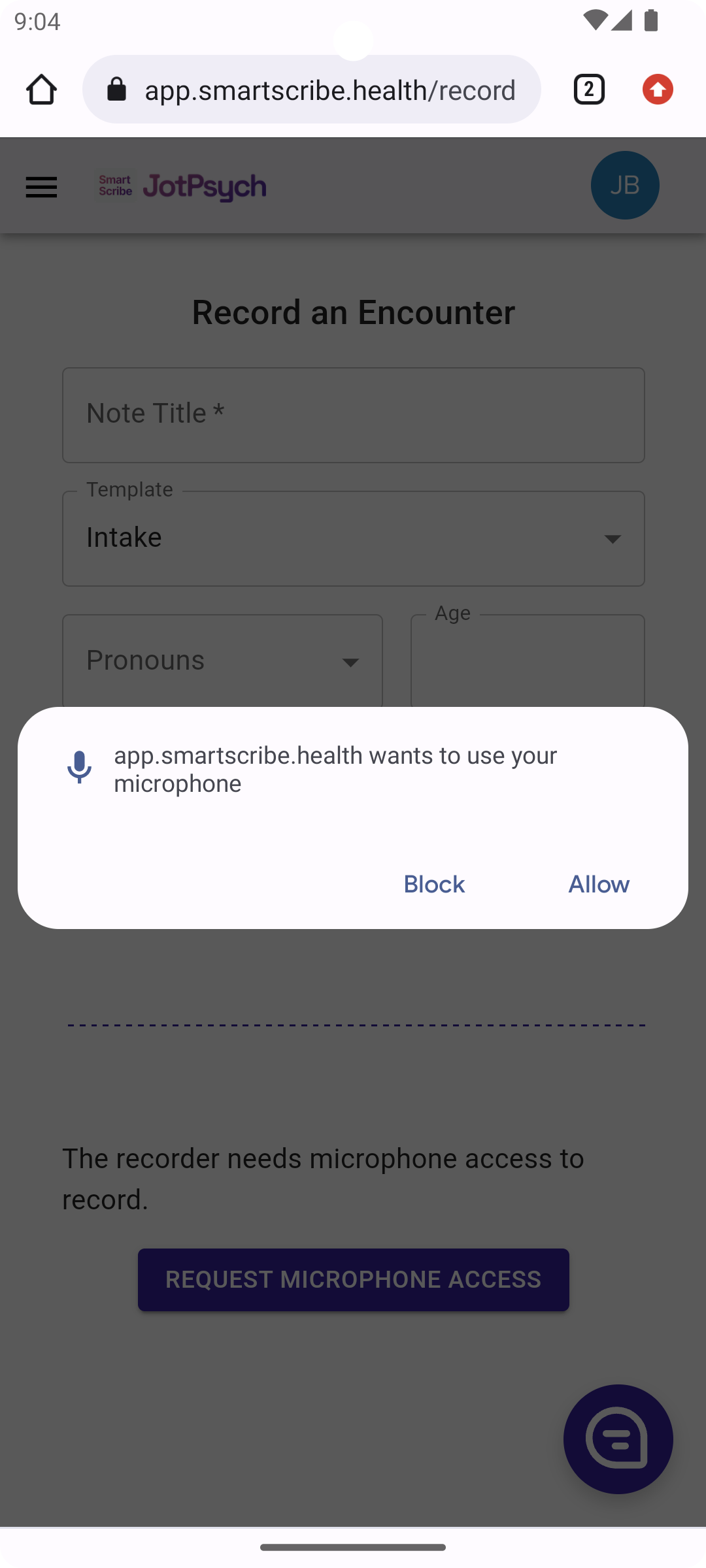706x1568 pixels.
Task: Open the tab switcher showing 2 tabs
Action: coord(589,90)
